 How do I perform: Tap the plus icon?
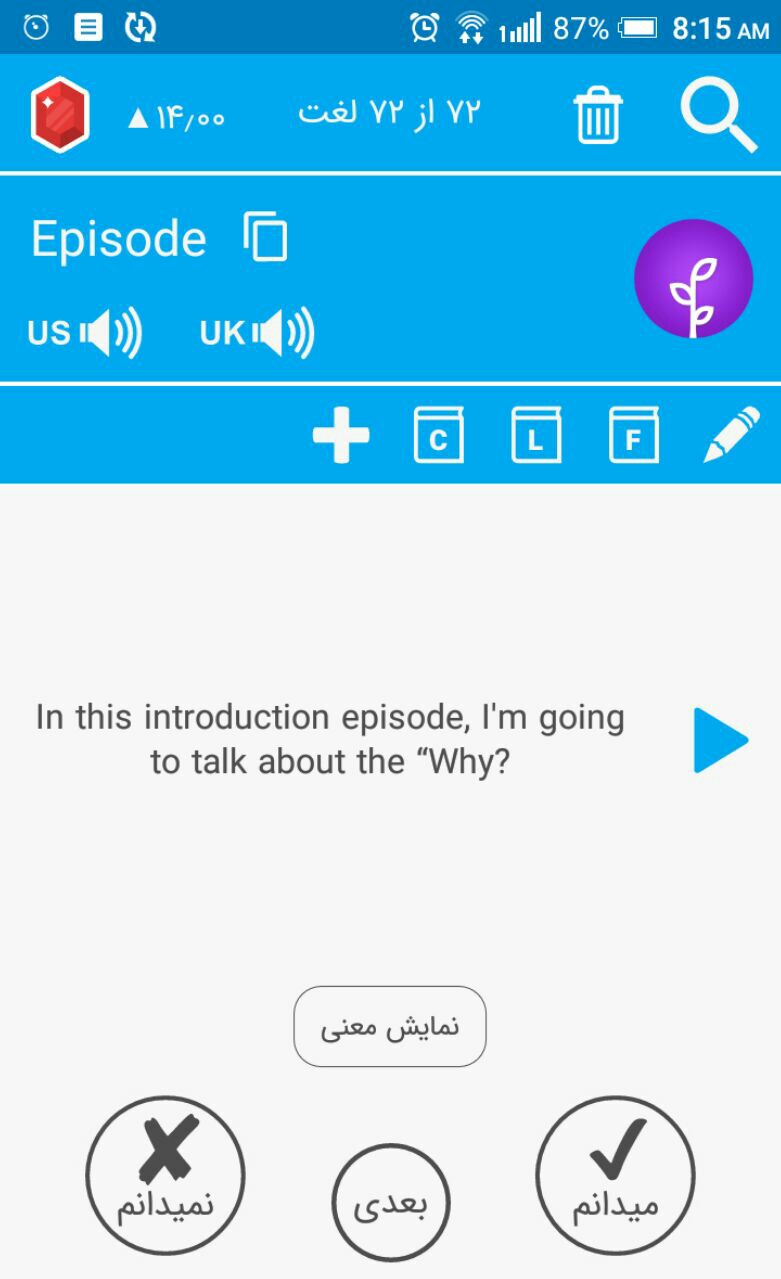341,436
